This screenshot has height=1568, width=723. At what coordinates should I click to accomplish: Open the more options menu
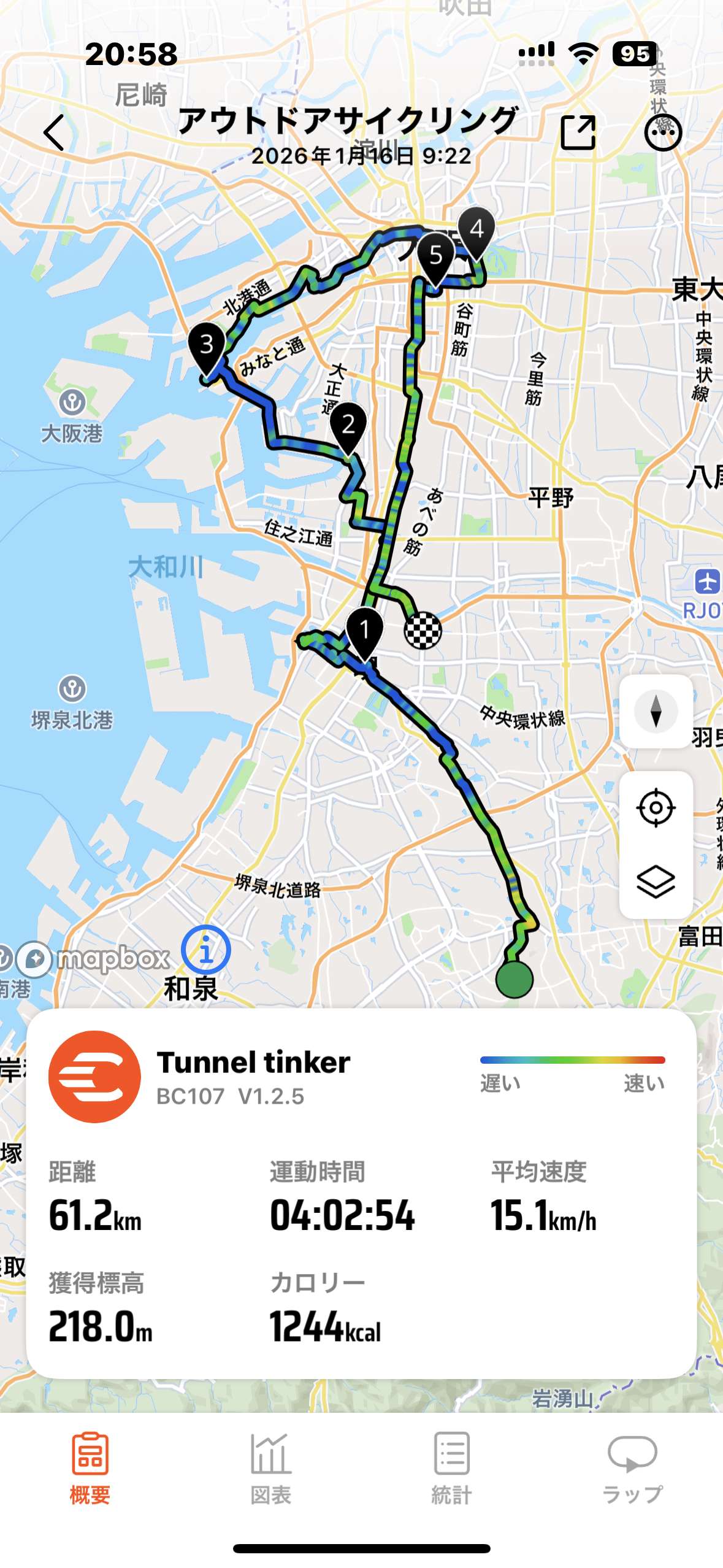tap(663, 133)
